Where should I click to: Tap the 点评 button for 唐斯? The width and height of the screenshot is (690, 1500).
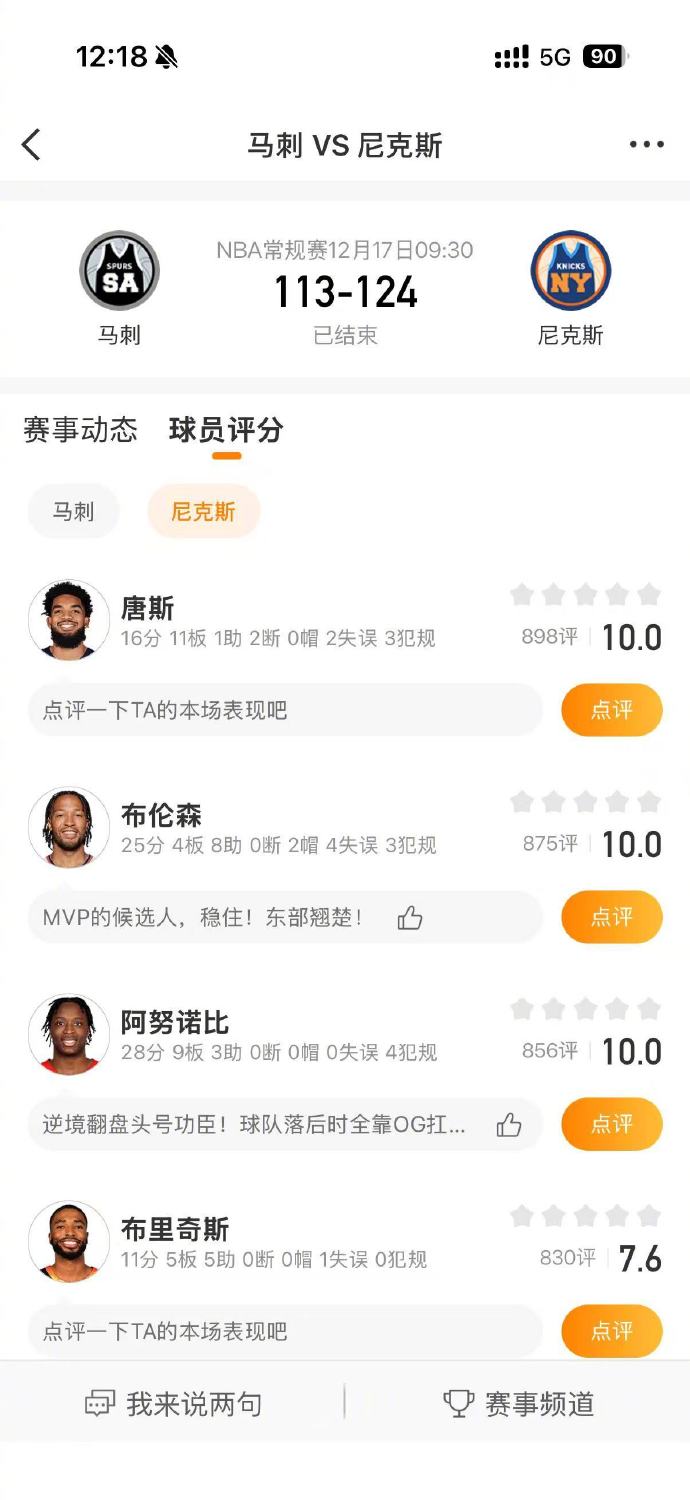[611, 710]
